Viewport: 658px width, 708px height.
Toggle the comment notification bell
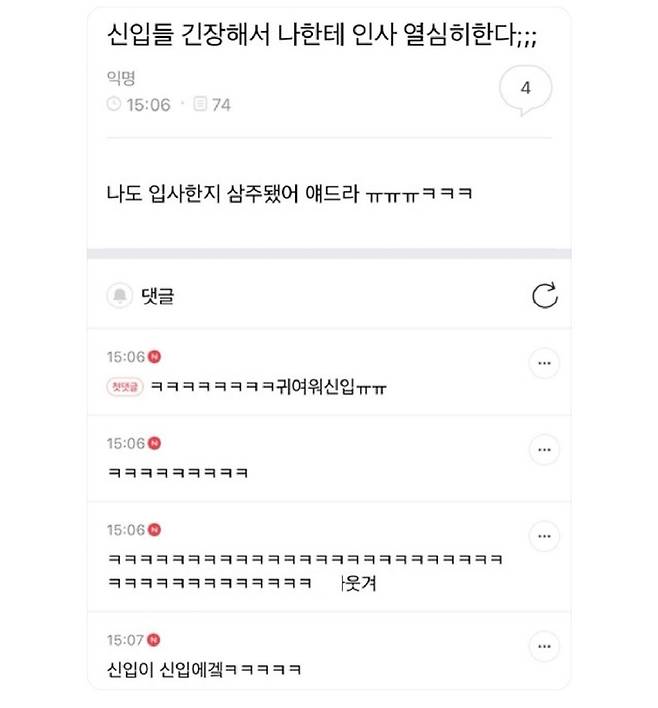click(120, 296)
